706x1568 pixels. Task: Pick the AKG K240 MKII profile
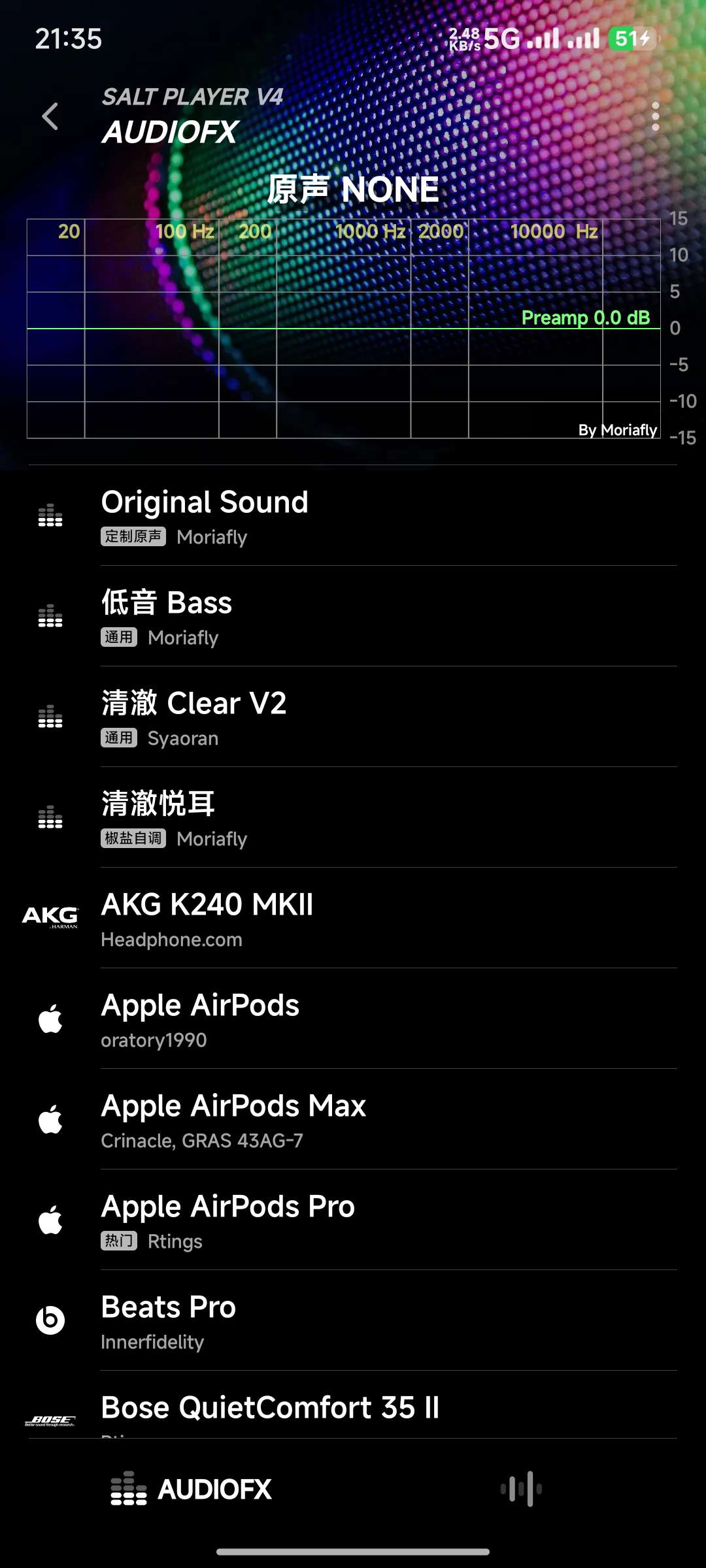coord(353,919)
